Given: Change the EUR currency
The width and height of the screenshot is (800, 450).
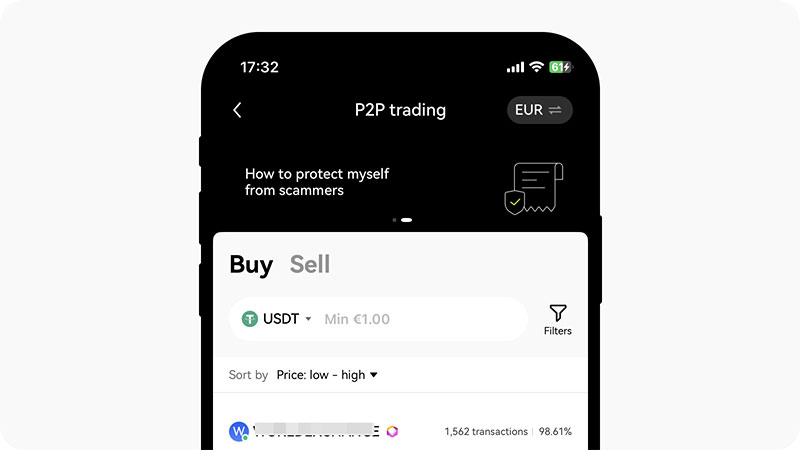Looking at the screenshot, I should (x=539, y=110).
